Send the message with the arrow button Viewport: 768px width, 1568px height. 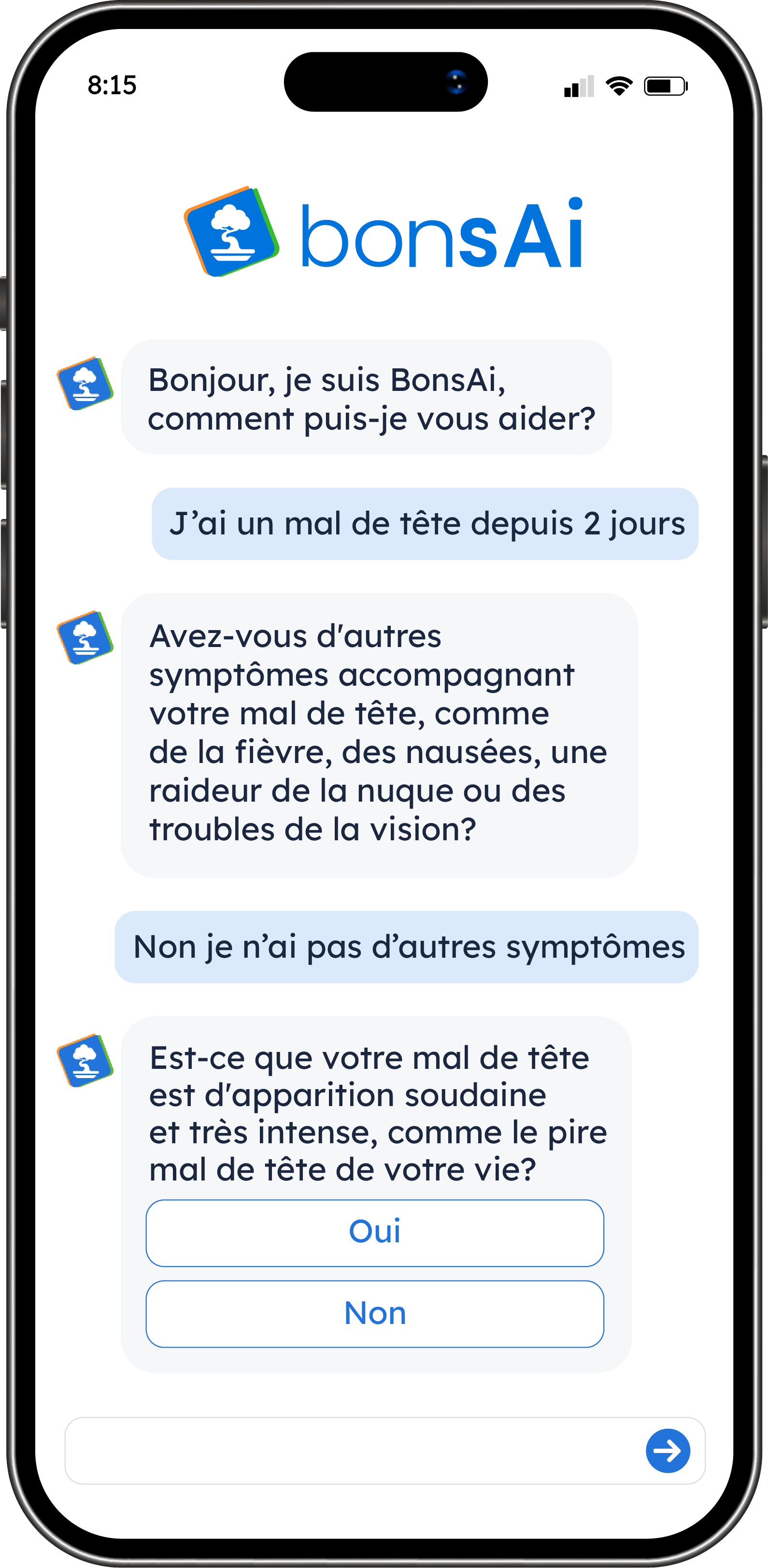(668, 1451)
